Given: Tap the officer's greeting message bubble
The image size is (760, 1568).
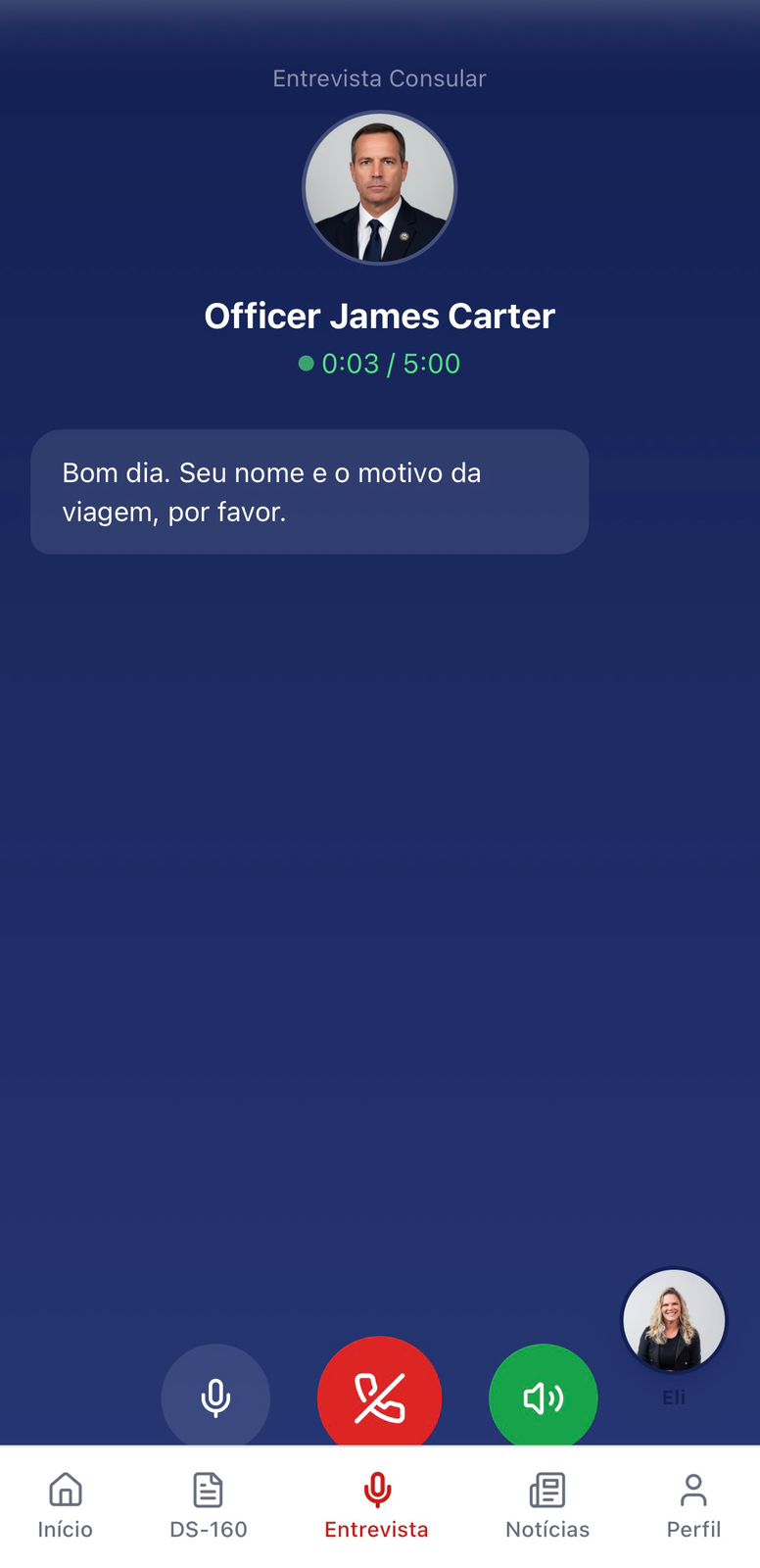Looking at the screenshot, I should [309, 492].
